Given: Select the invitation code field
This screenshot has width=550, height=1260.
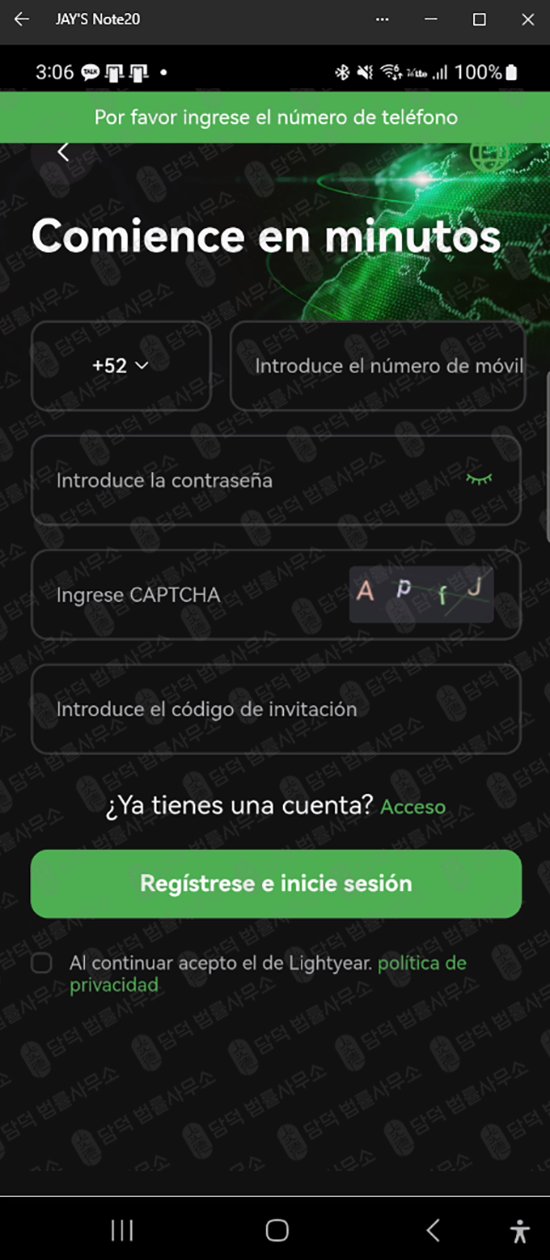Looking at the screenshot, I should pyautogui.click(x=276, y=709).
